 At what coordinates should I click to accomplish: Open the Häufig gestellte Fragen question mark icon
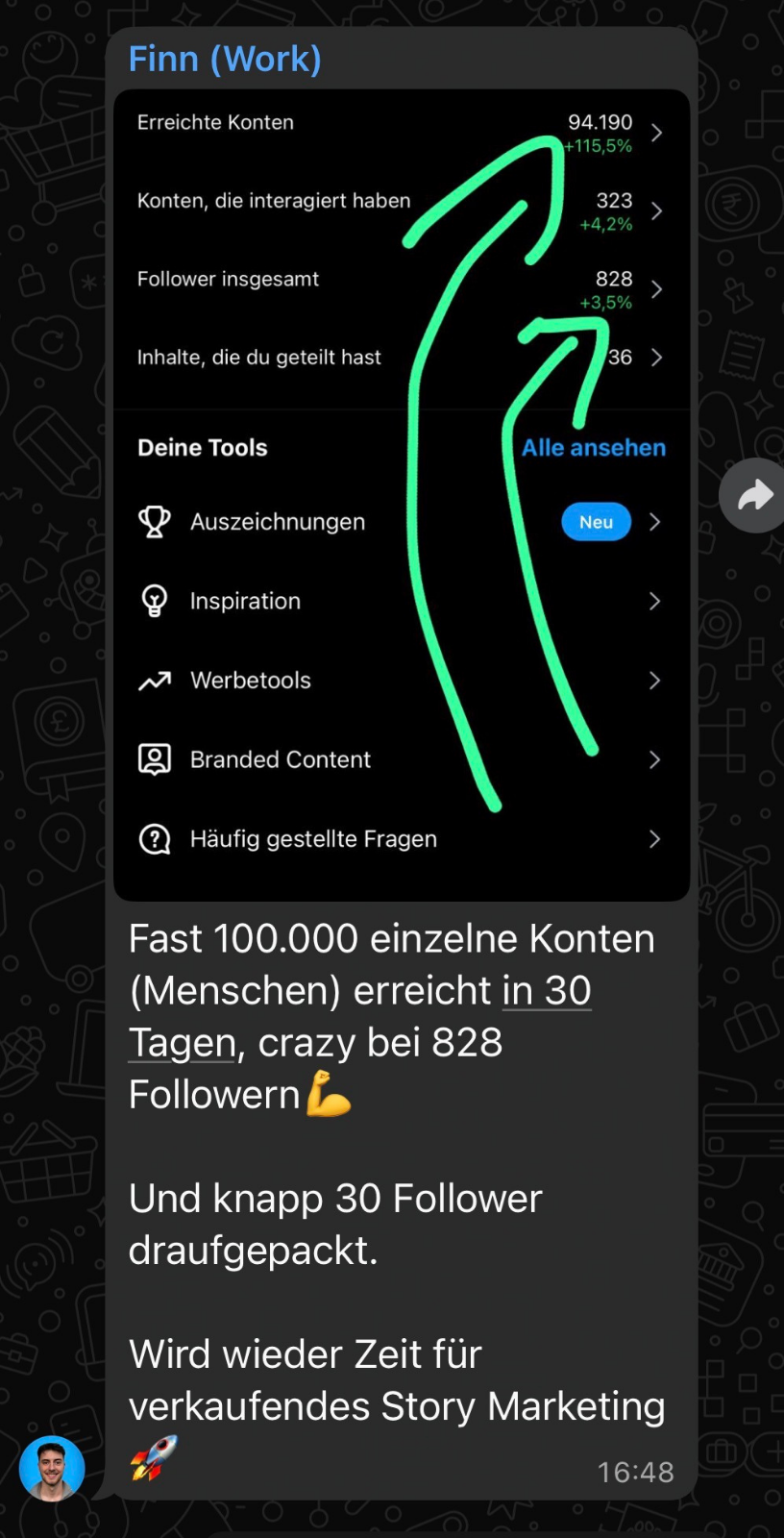(155, 838)
